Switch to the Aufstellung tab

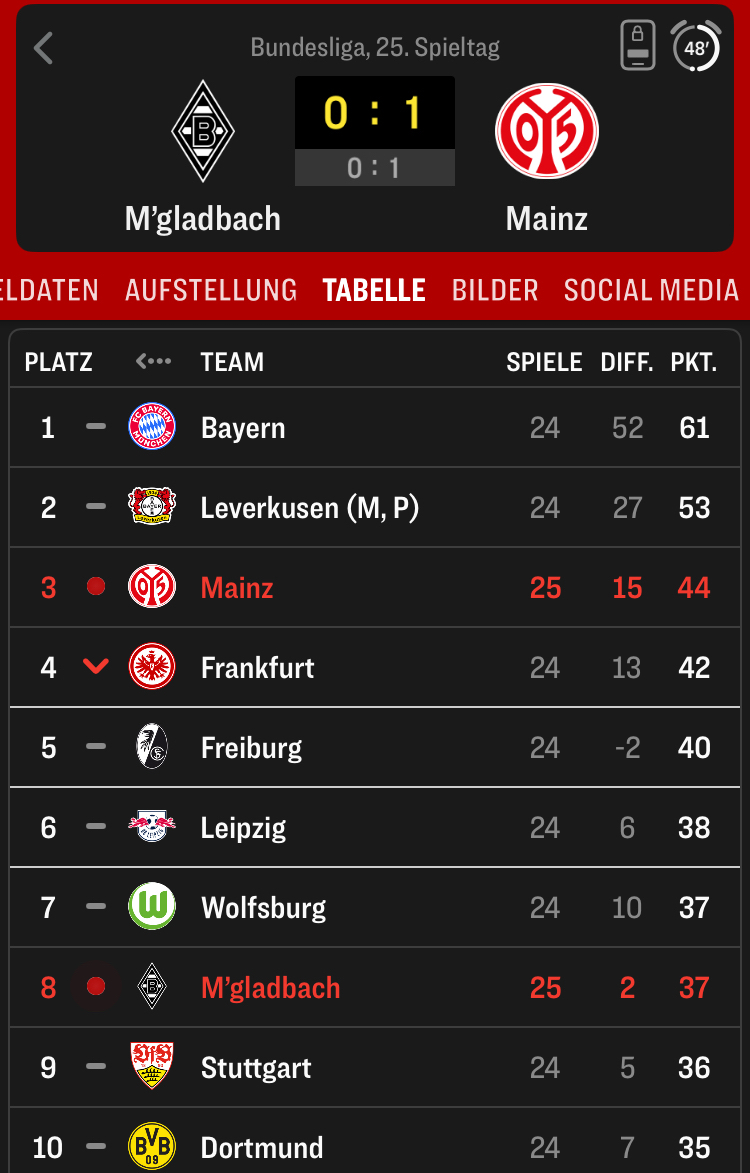point(211,290)
